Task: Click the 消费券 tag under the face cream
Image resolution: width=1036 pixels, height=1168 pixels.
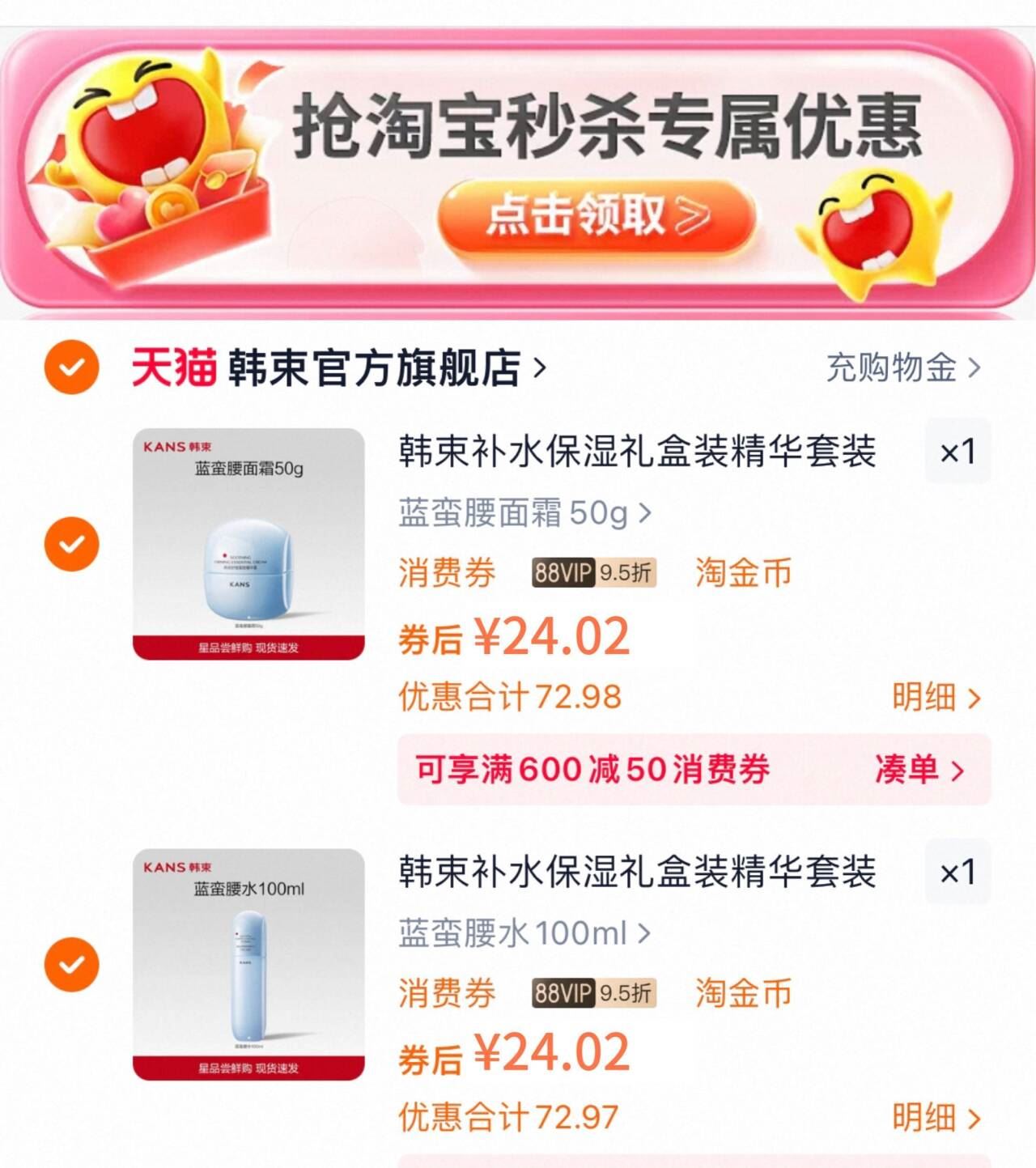Action: pyautogui.click(x=444, y=573)
